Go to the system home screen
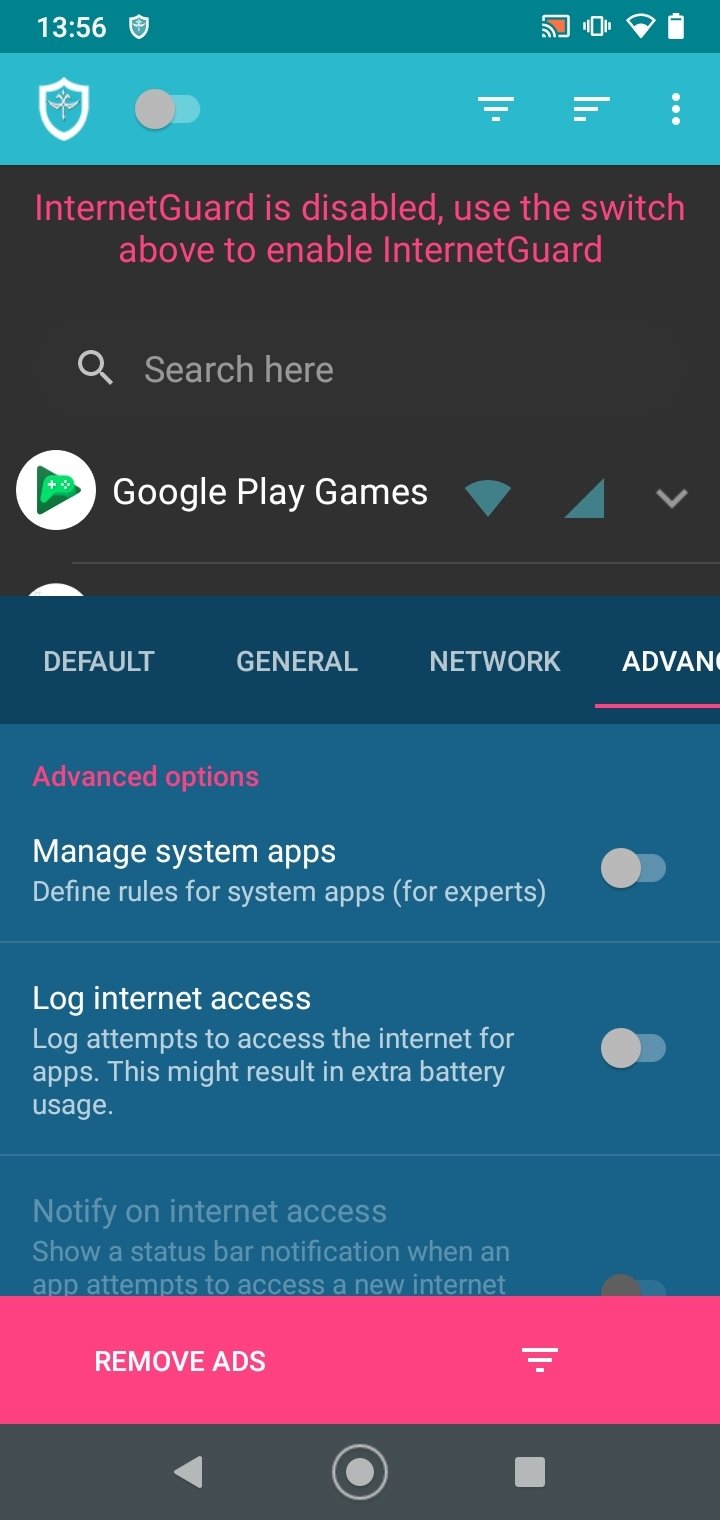720x1520 pixels. [x=360, y=1471]
